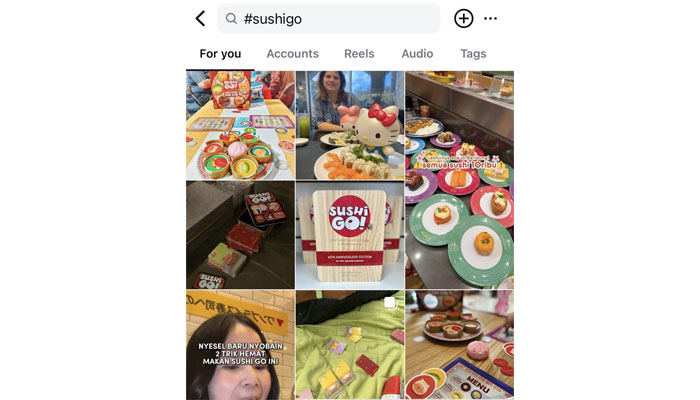Tap the plus circle icon

pos(463,19)
